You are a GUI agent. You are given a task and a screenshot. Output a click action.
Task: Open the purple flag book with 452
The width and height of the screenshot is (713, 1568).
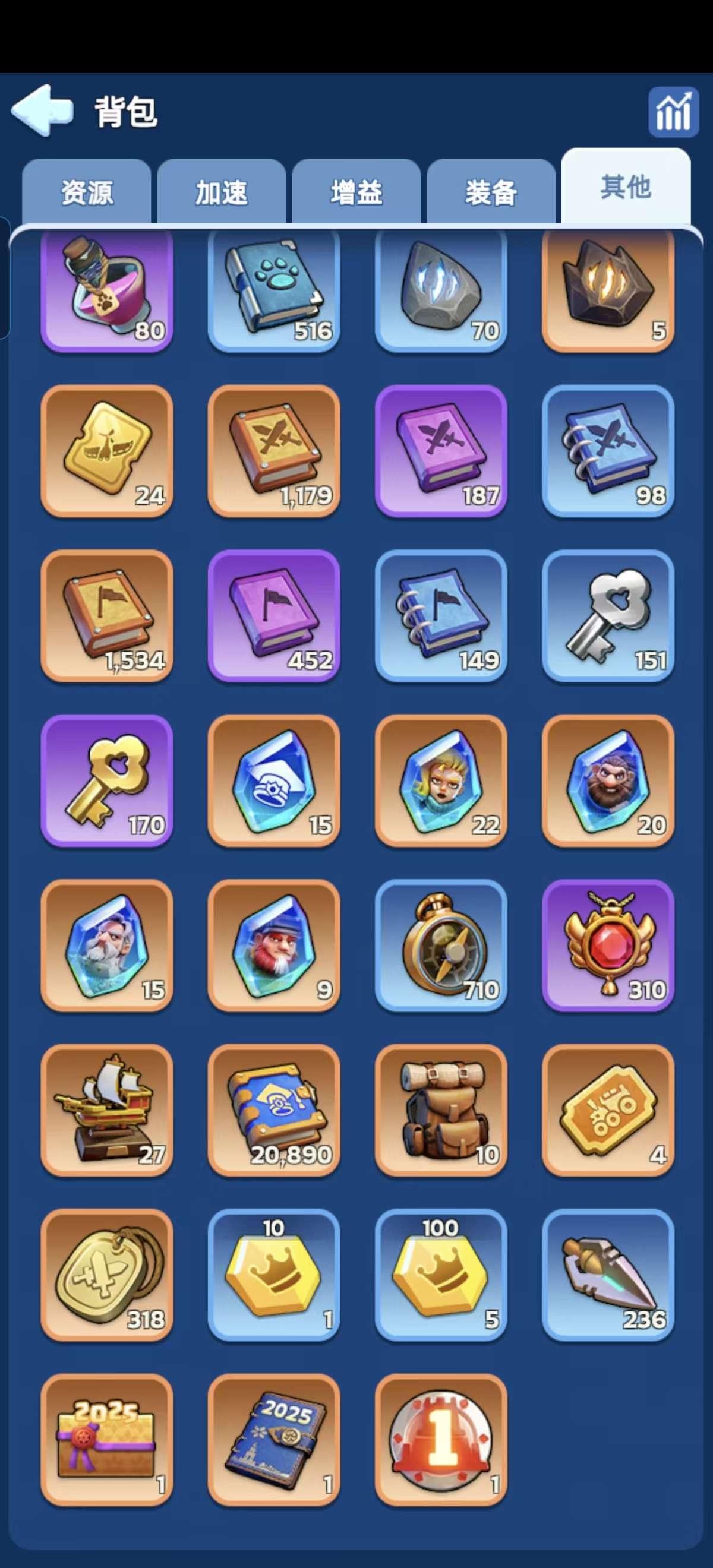click(x=274, y=615)
